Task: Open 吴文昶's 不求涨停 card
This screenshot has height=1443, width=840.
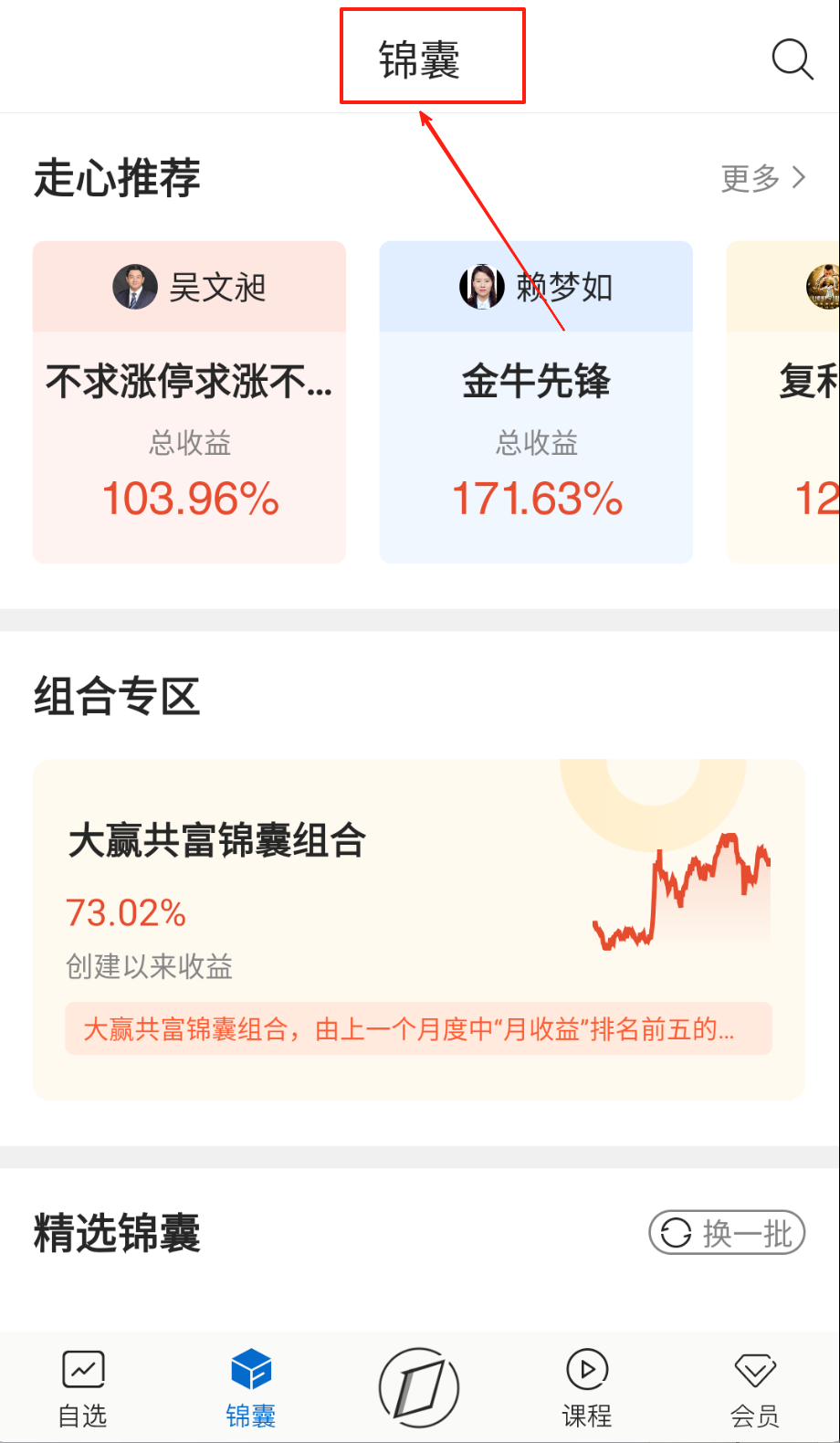Action: click(189, 402)
